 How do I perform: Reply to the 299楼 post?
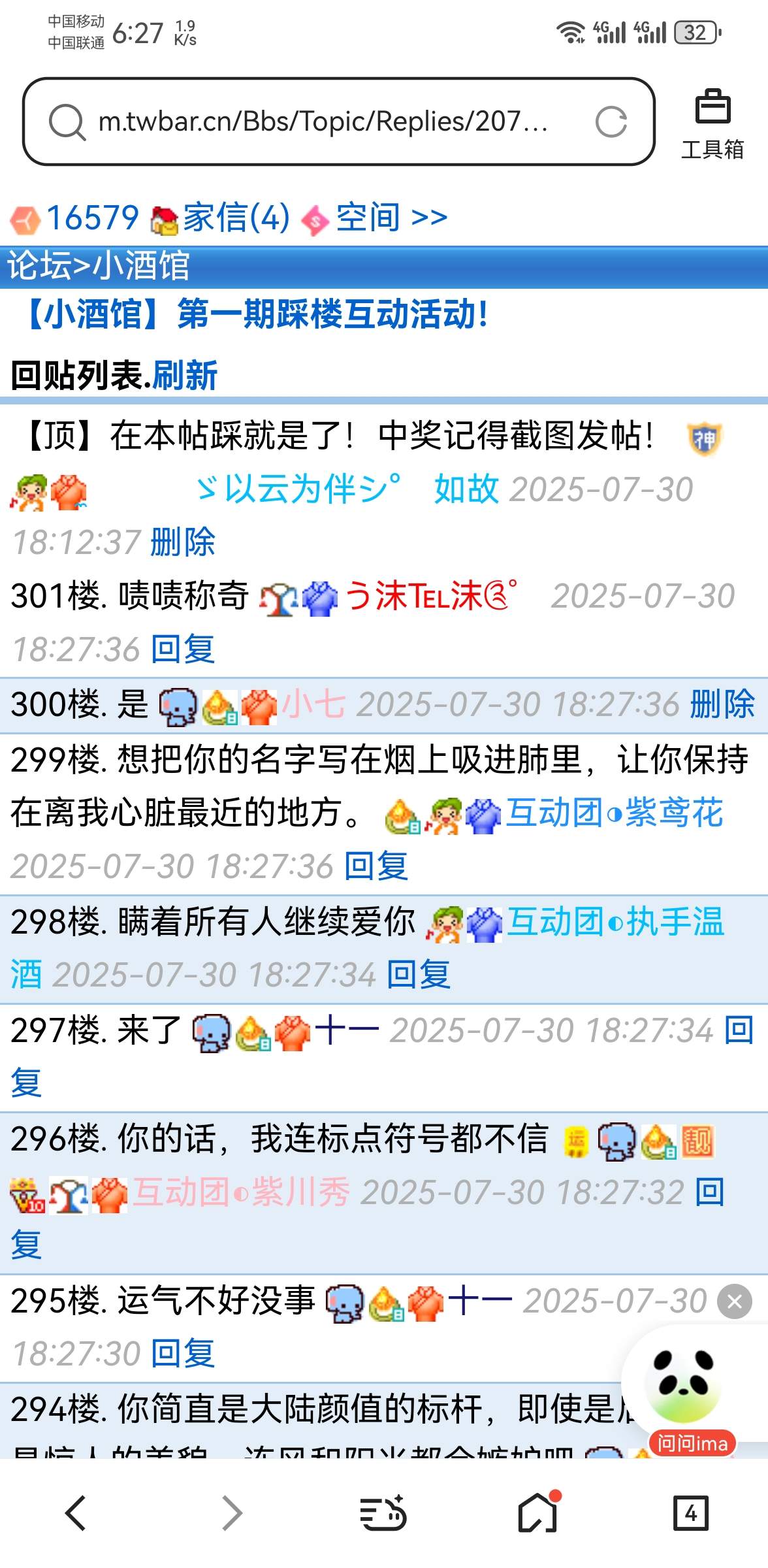(x=376, y=866)
